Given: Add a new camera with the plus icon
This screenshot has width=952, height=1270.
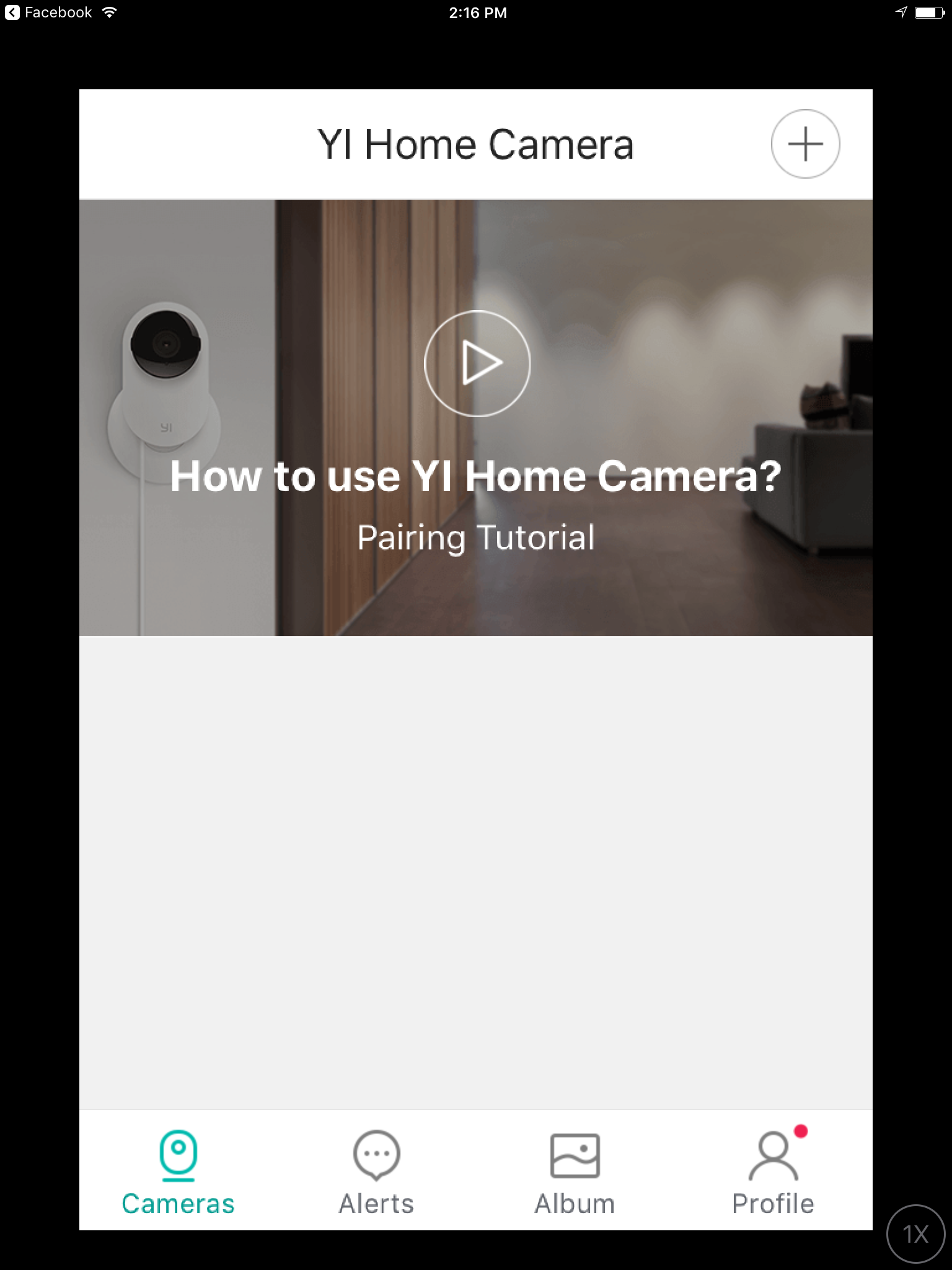Looking at the screenshot, I should point(805,144).
